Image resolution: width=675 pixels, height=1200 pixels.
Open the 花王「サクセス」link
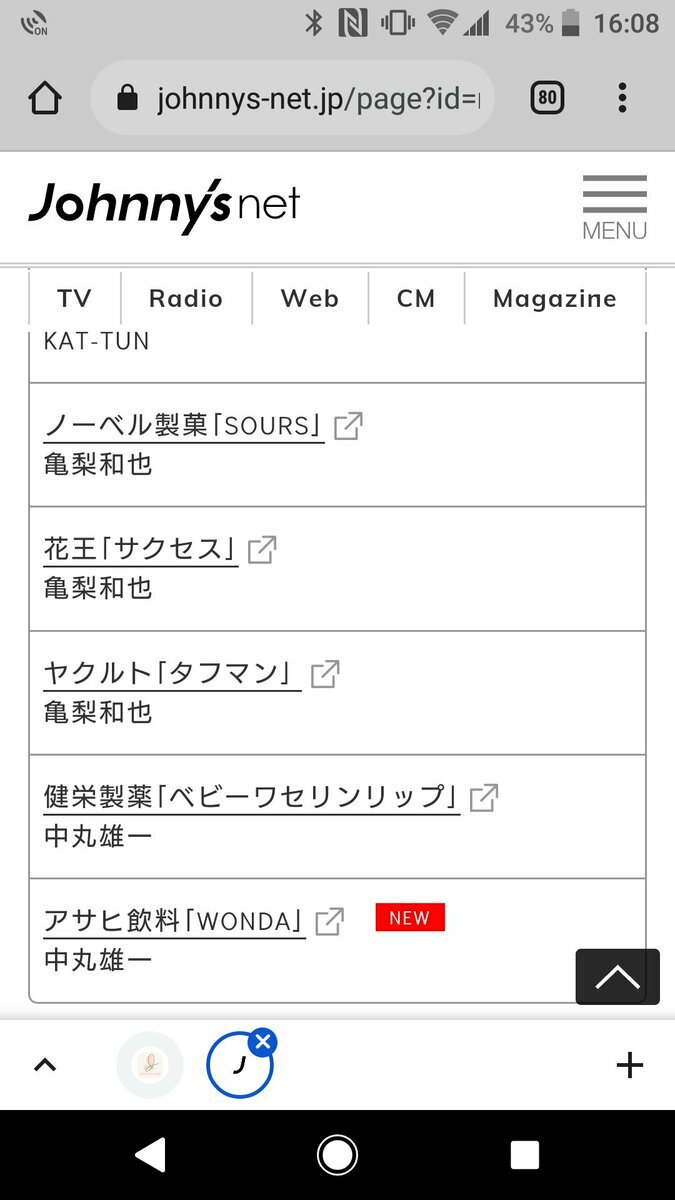click(141, 549)
